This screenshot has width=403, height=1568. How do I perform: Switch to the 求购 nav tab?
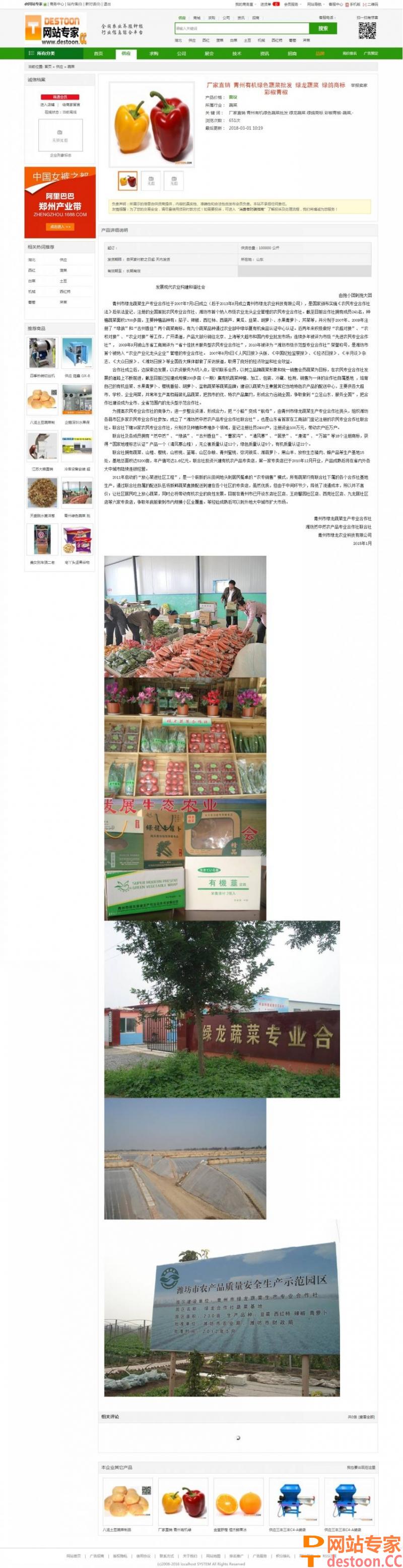pyautogui.click(x=154, y=53)
